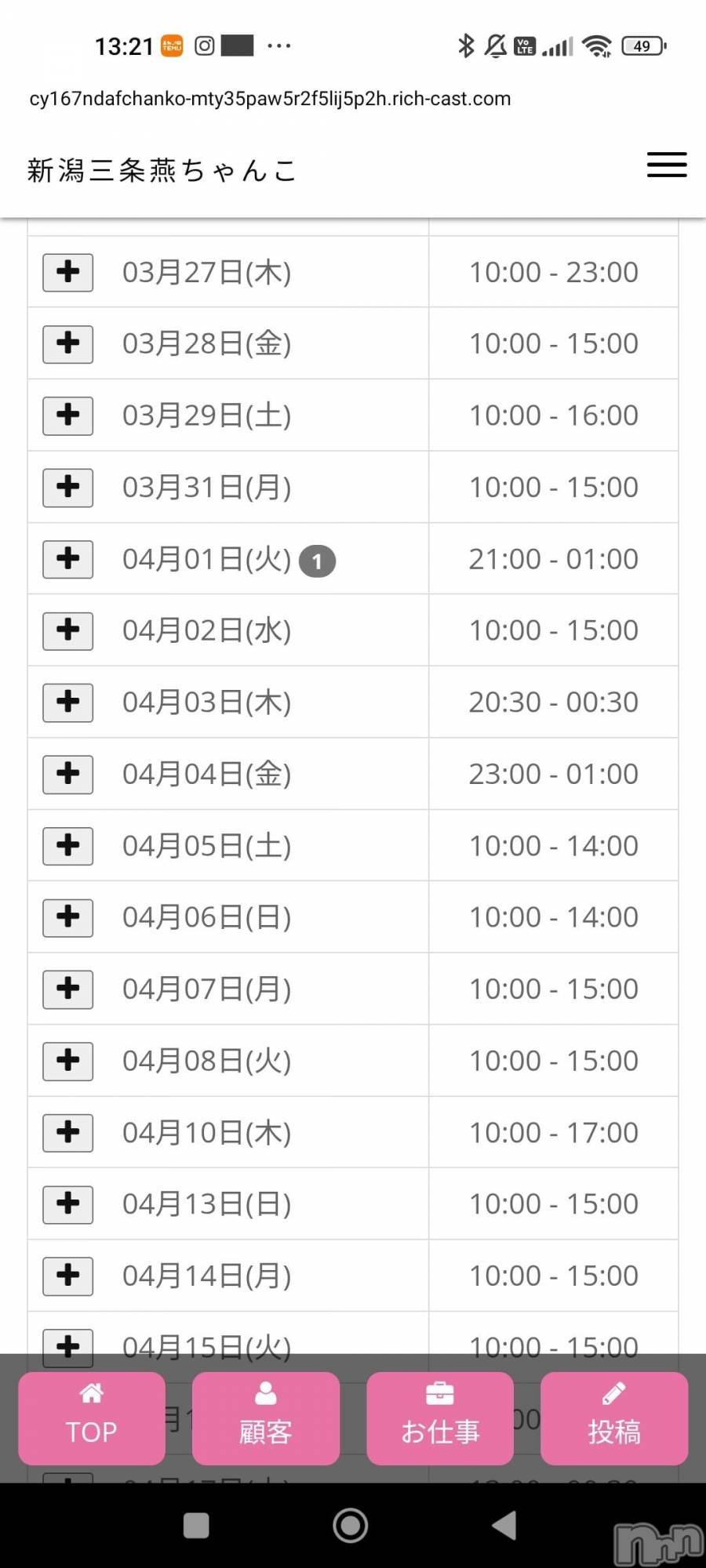Expand the 04月07日(月) schedule row
The image size is (706, 1568).
tap(68, 989)
